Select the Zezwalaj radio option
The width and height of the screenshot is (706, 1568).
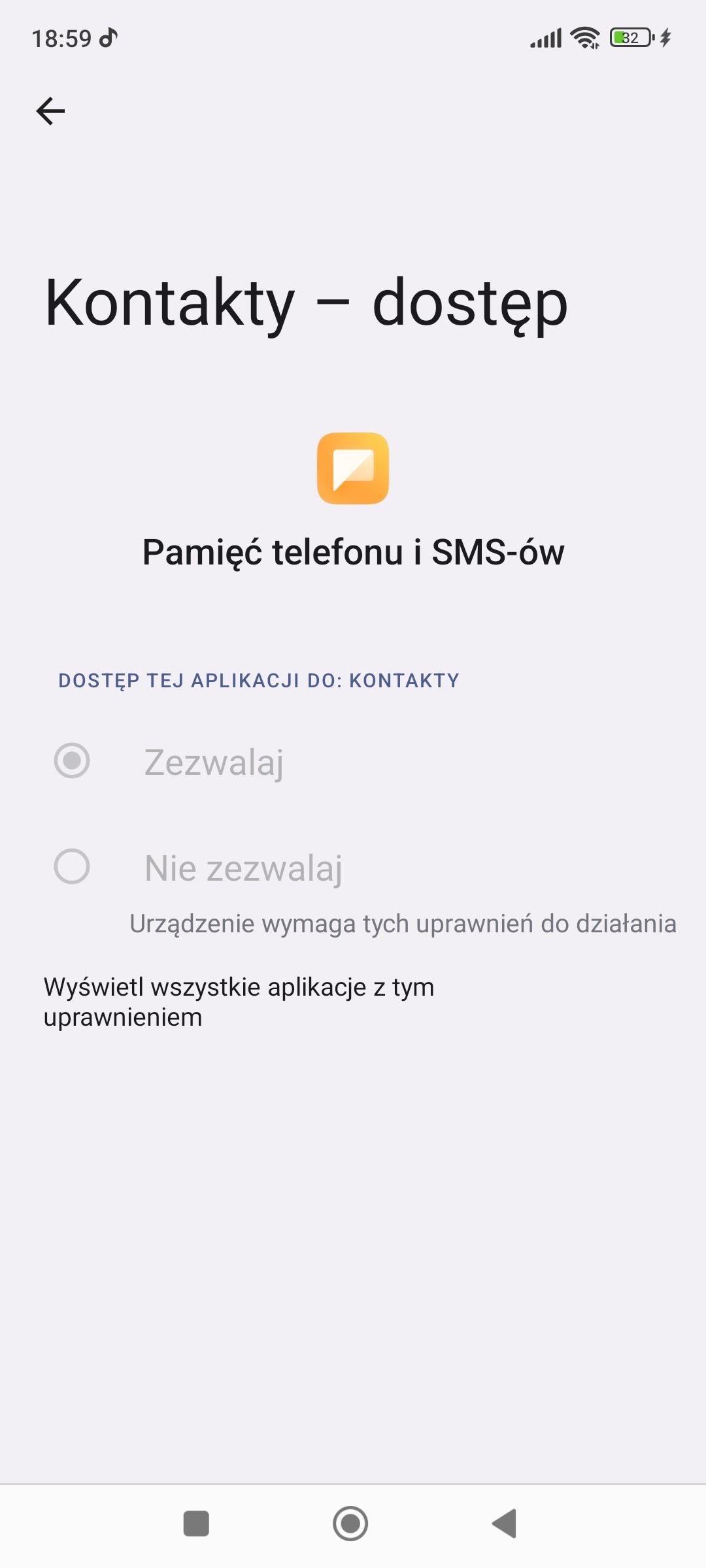pos(72,761)
